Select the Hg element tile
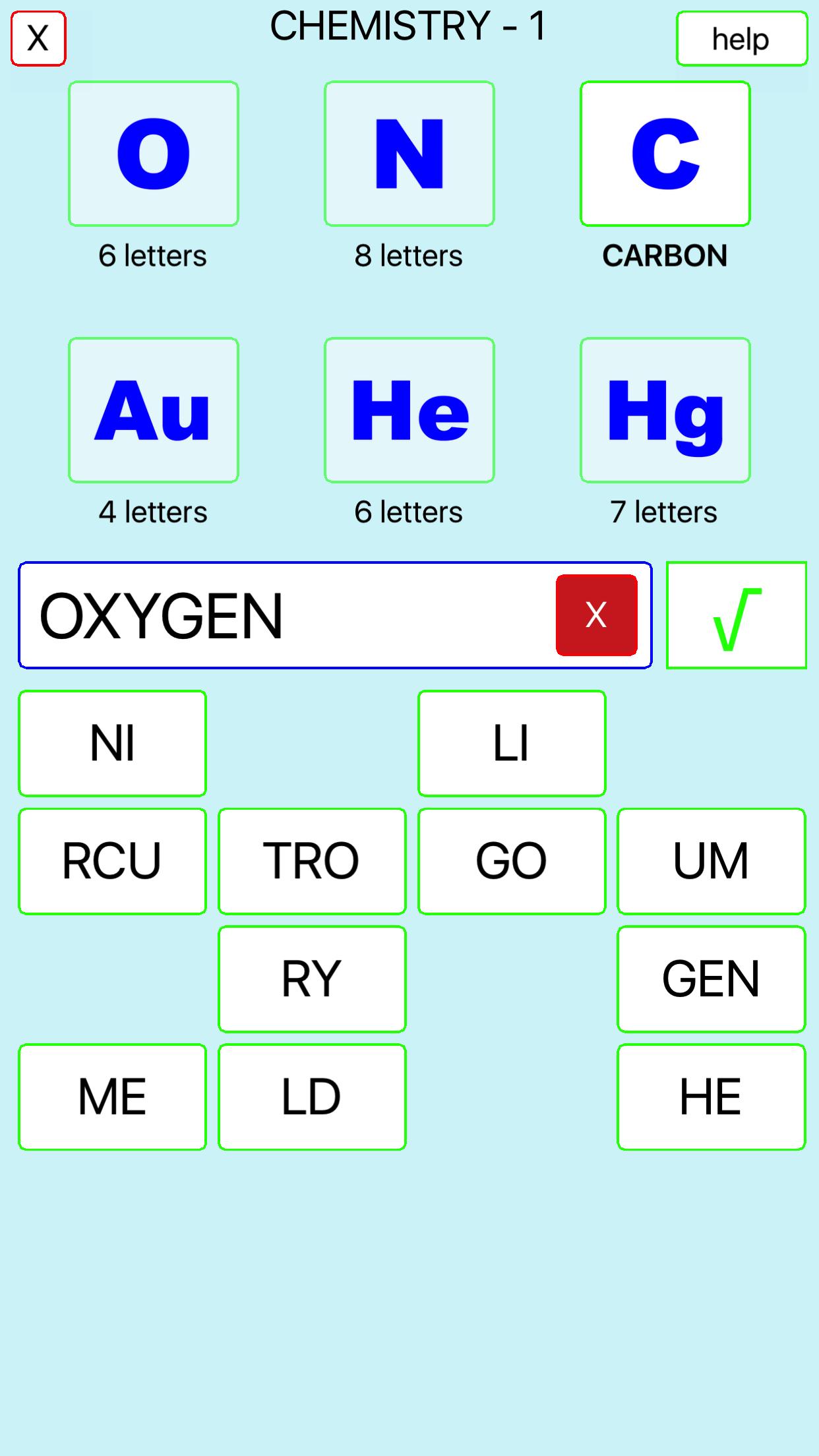 [665, 409]
